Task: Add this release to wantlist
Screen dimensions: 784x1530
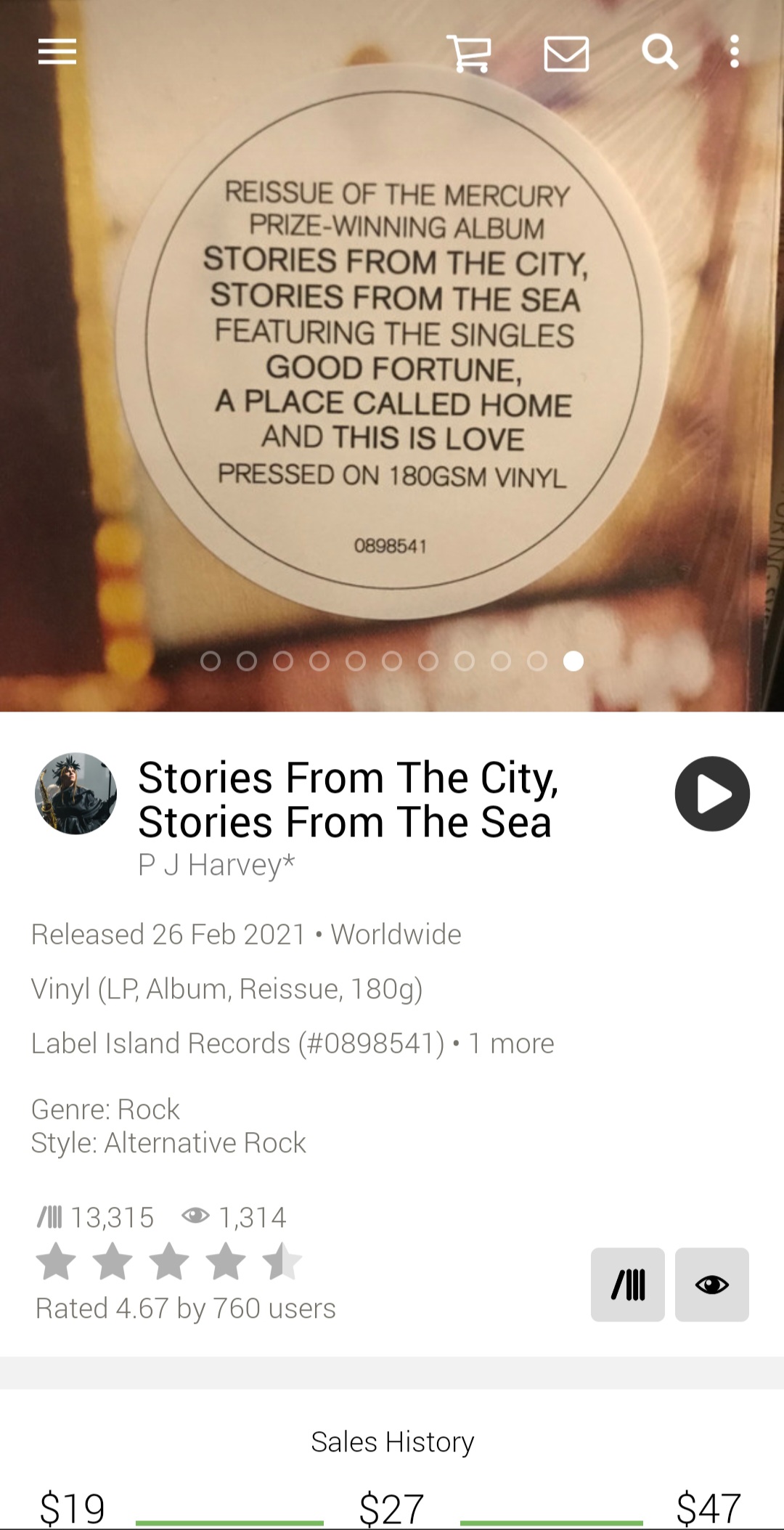Action: [x=712, y=1285]
